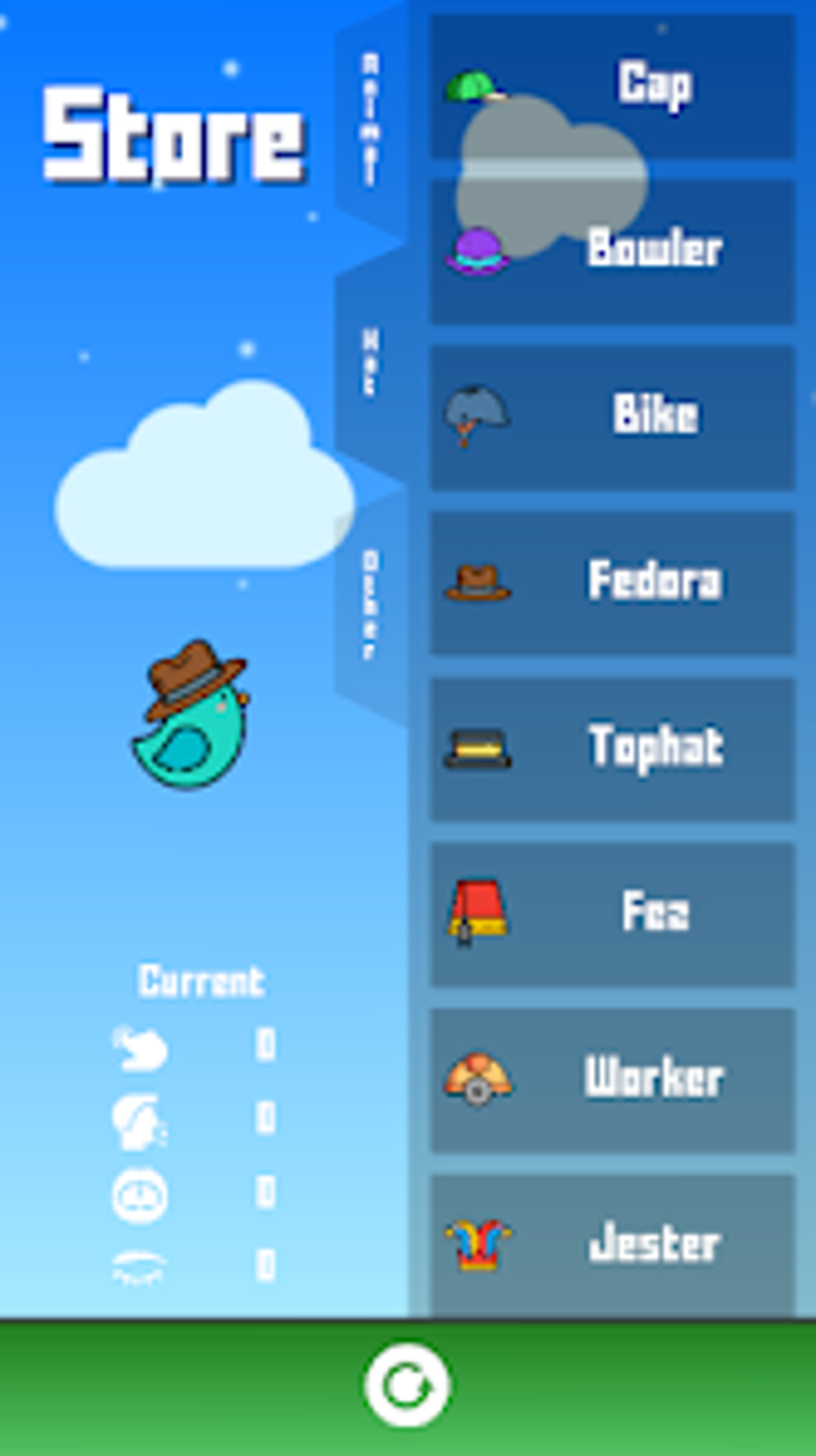Click the animal icon in the Current section
This screenshot has height=1456, width=816.
pos(141,1046)
